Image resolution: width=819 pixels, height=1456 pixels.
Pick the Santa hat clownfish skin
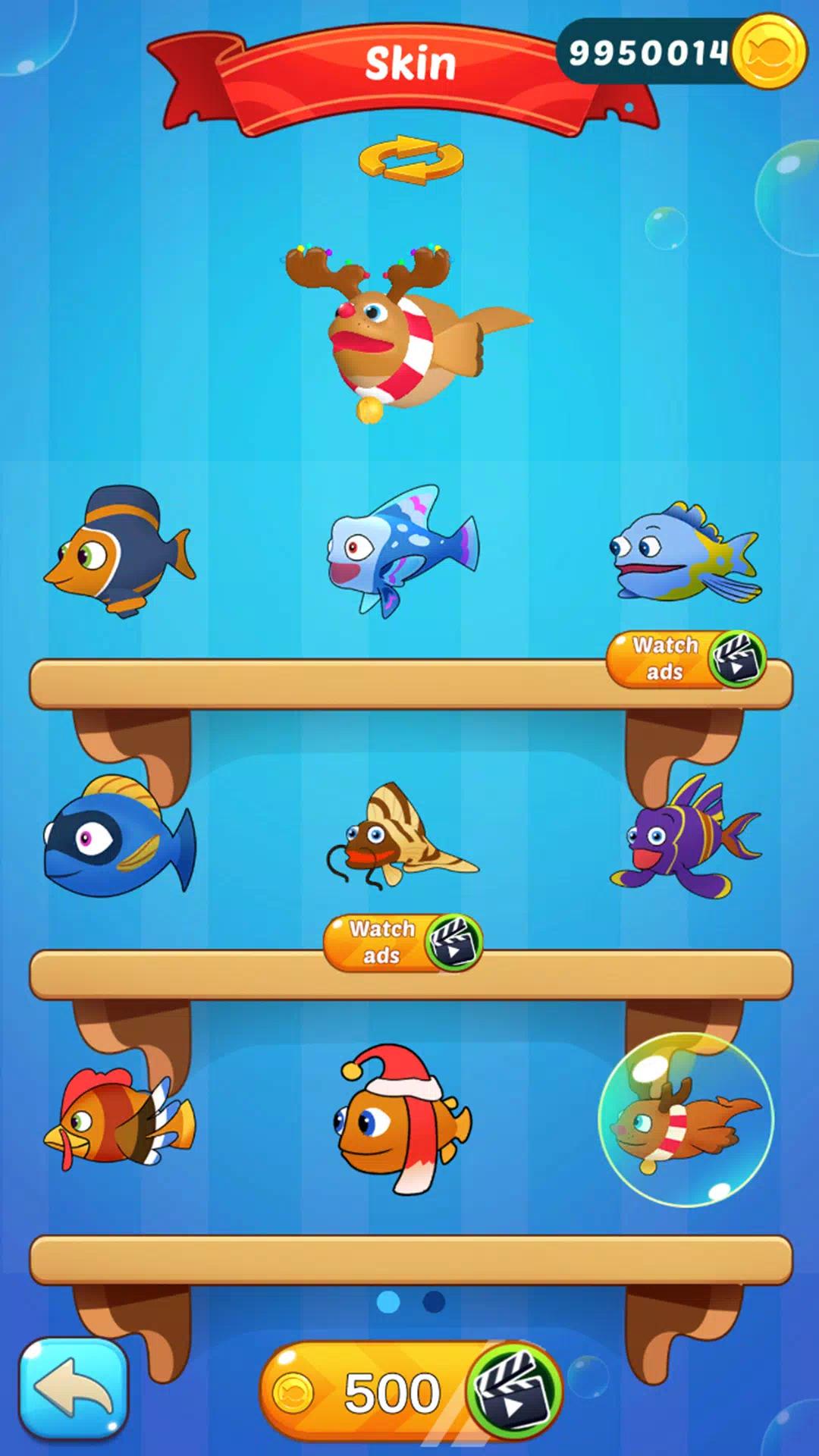point(402,1119)
